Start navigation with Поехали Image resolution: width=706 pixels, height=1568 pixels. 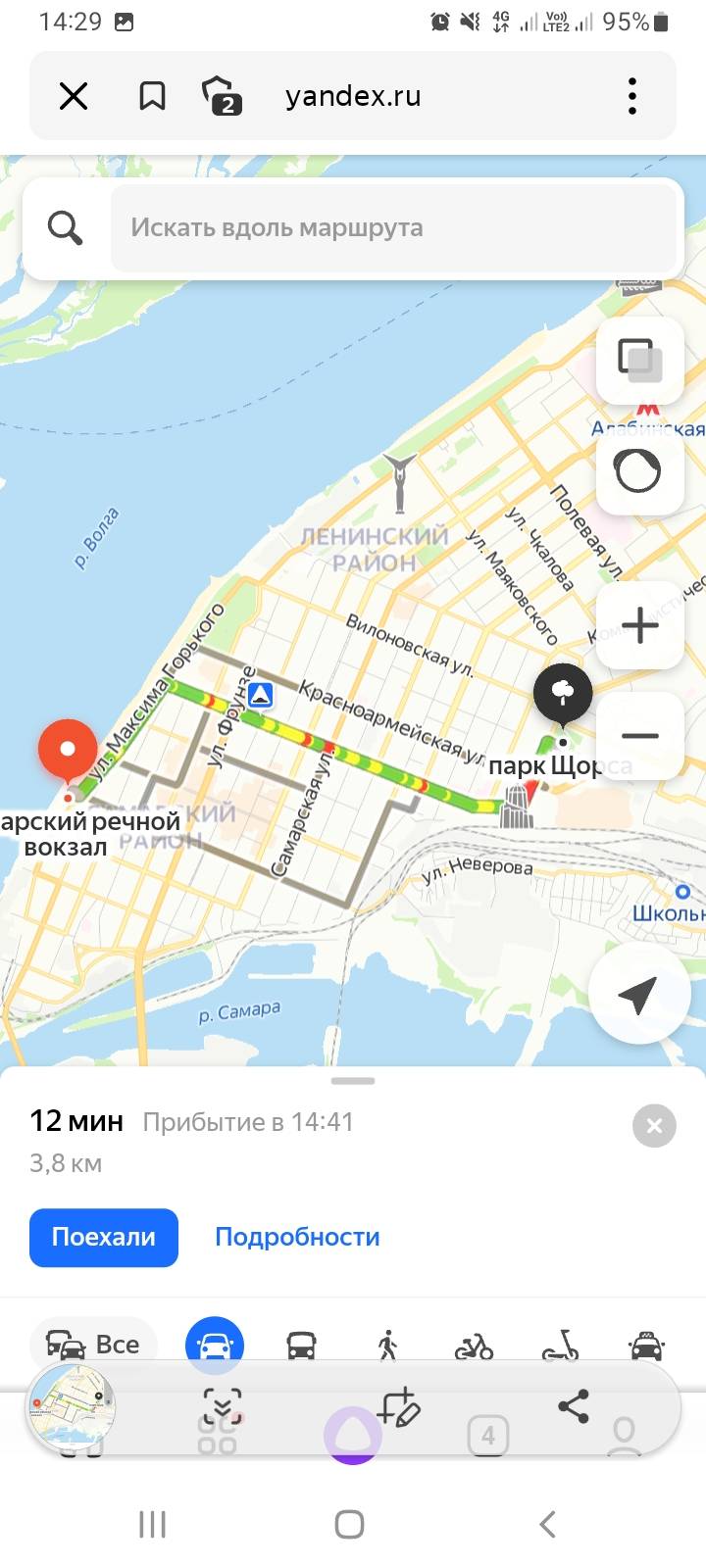tap(104, 1237)
